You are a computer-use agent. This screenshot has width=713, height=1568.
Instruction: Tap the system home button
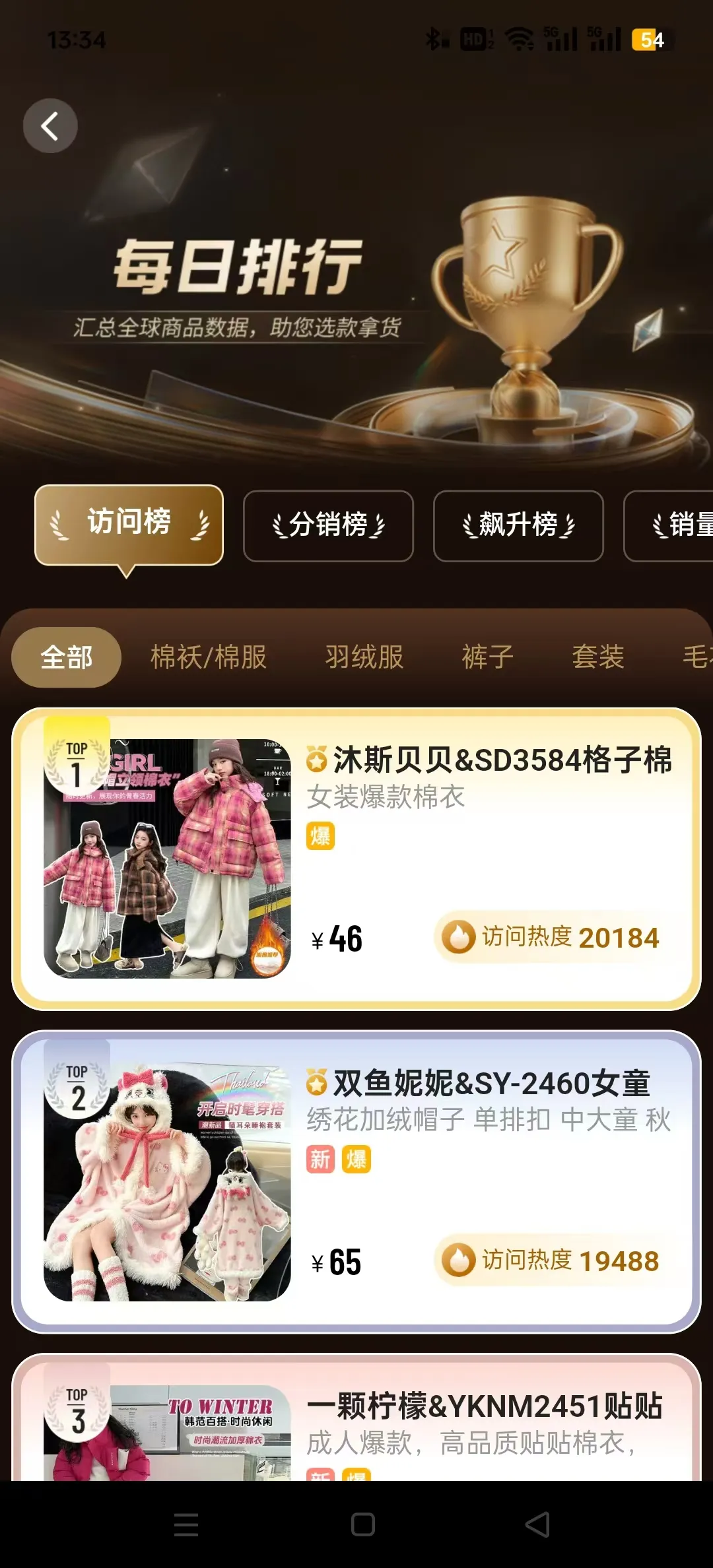click(362, 1524)
